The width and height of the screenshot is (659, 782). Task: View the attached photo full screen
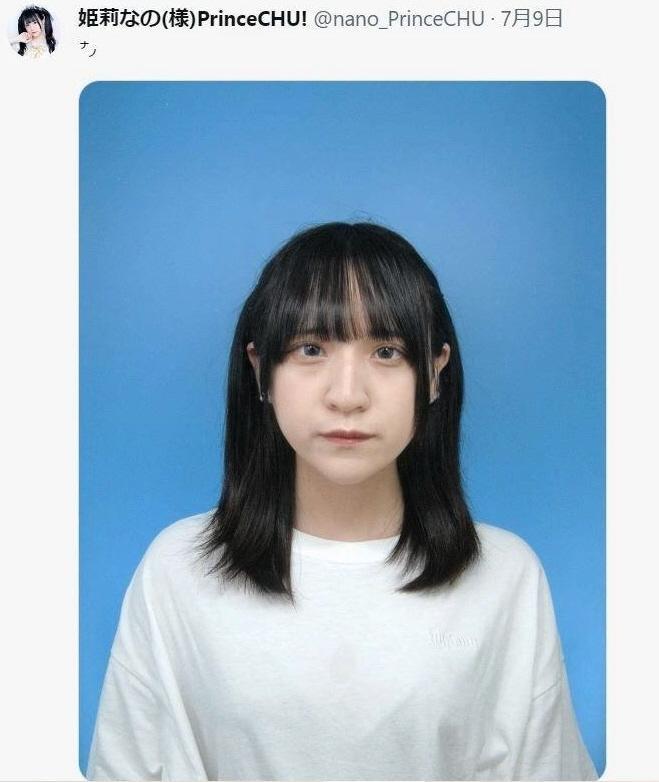[342, 430]
